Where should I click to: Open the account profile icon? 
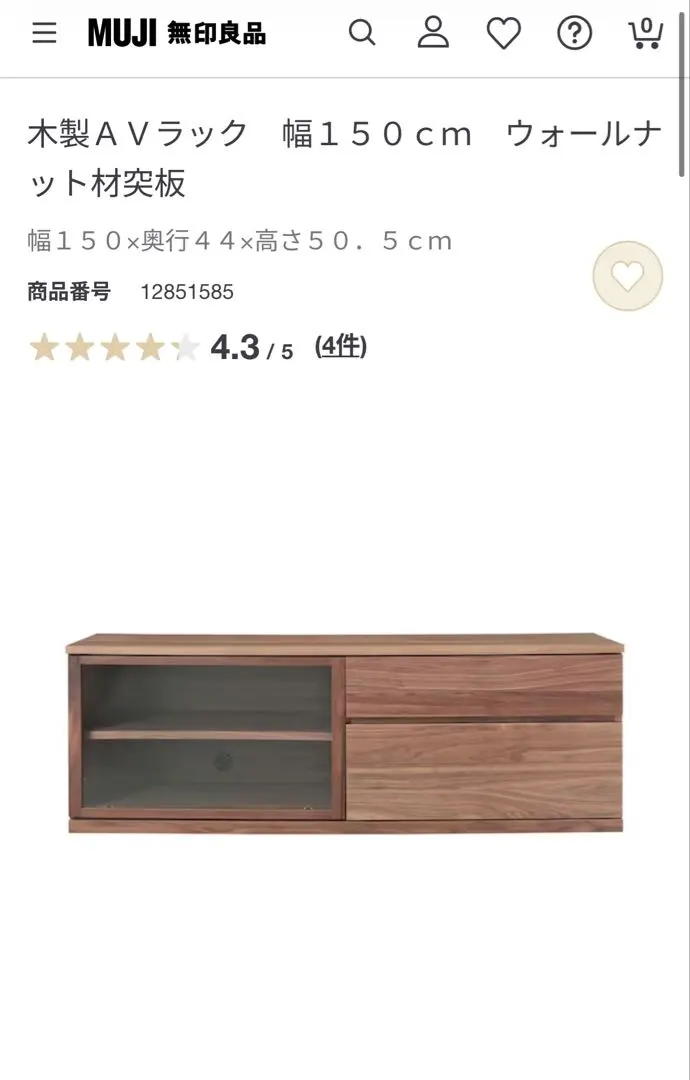(x=433, y=33)
